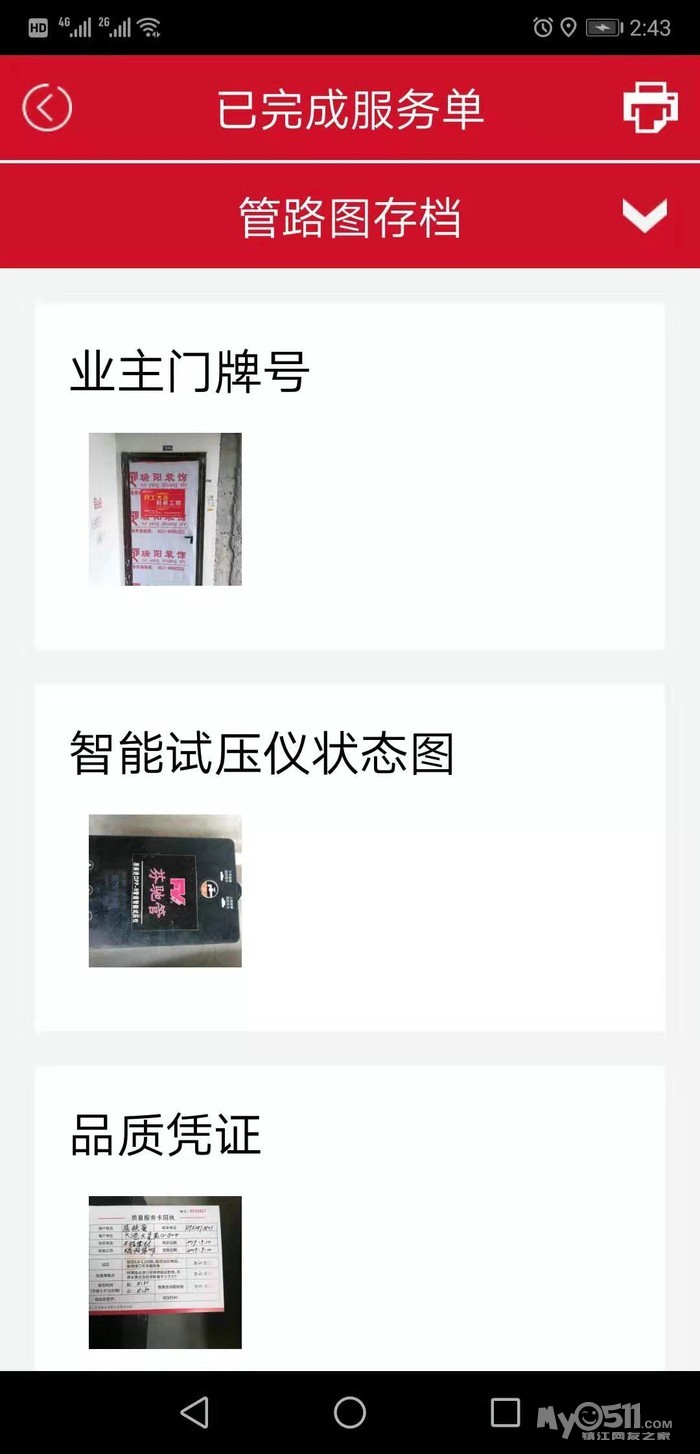This screenshot has height=1454, width=700.
Task: Go back from 已完成服务单
Action: [x=47, y=107]
